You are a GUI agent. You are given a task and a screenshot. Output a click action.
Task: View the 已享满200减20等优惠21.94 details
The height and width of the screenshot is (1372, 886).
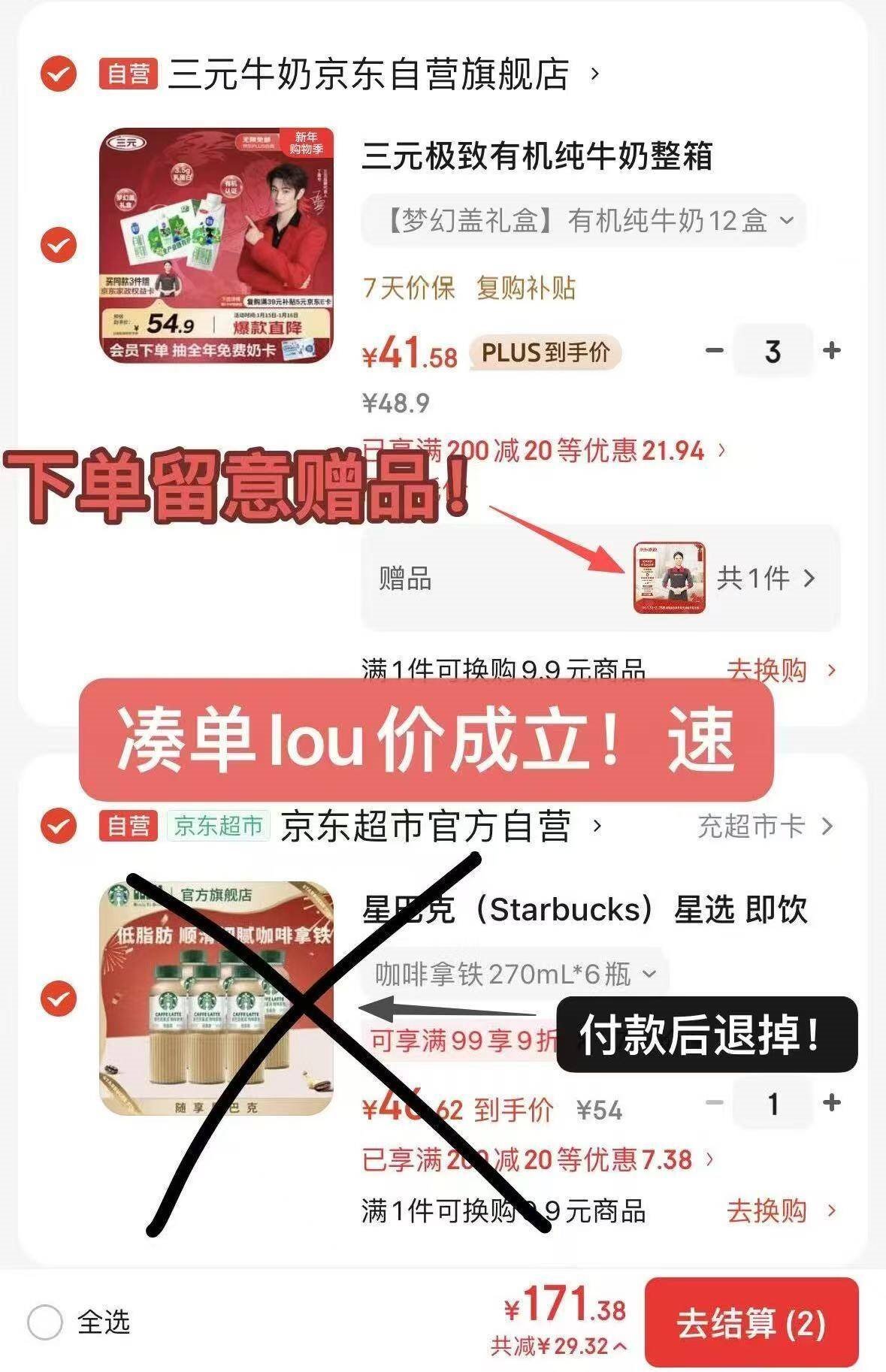pos(544,450)
